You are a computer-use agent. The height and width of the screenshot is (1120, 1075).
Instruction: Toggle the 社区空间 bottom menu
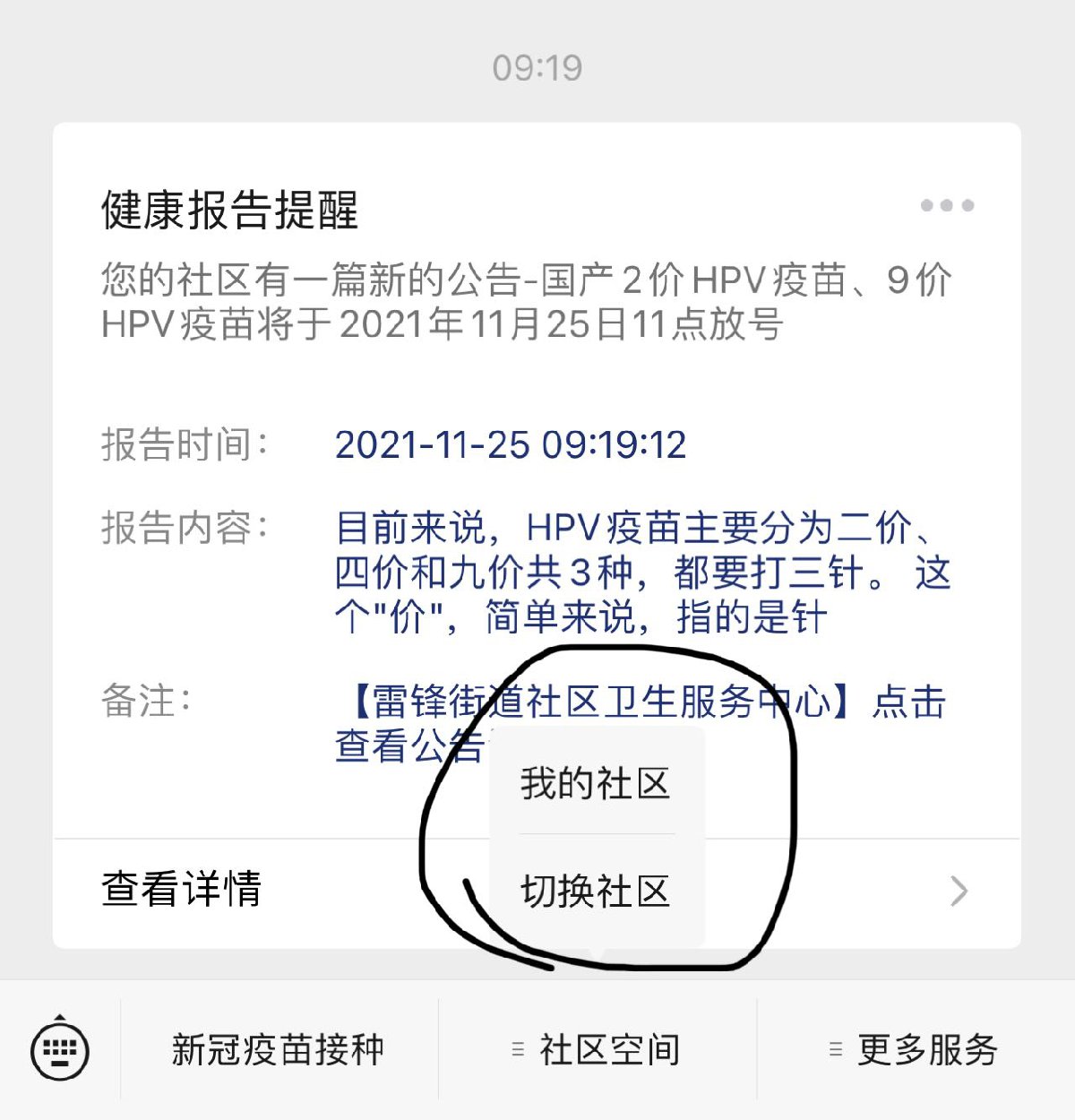pos(597,1049)
